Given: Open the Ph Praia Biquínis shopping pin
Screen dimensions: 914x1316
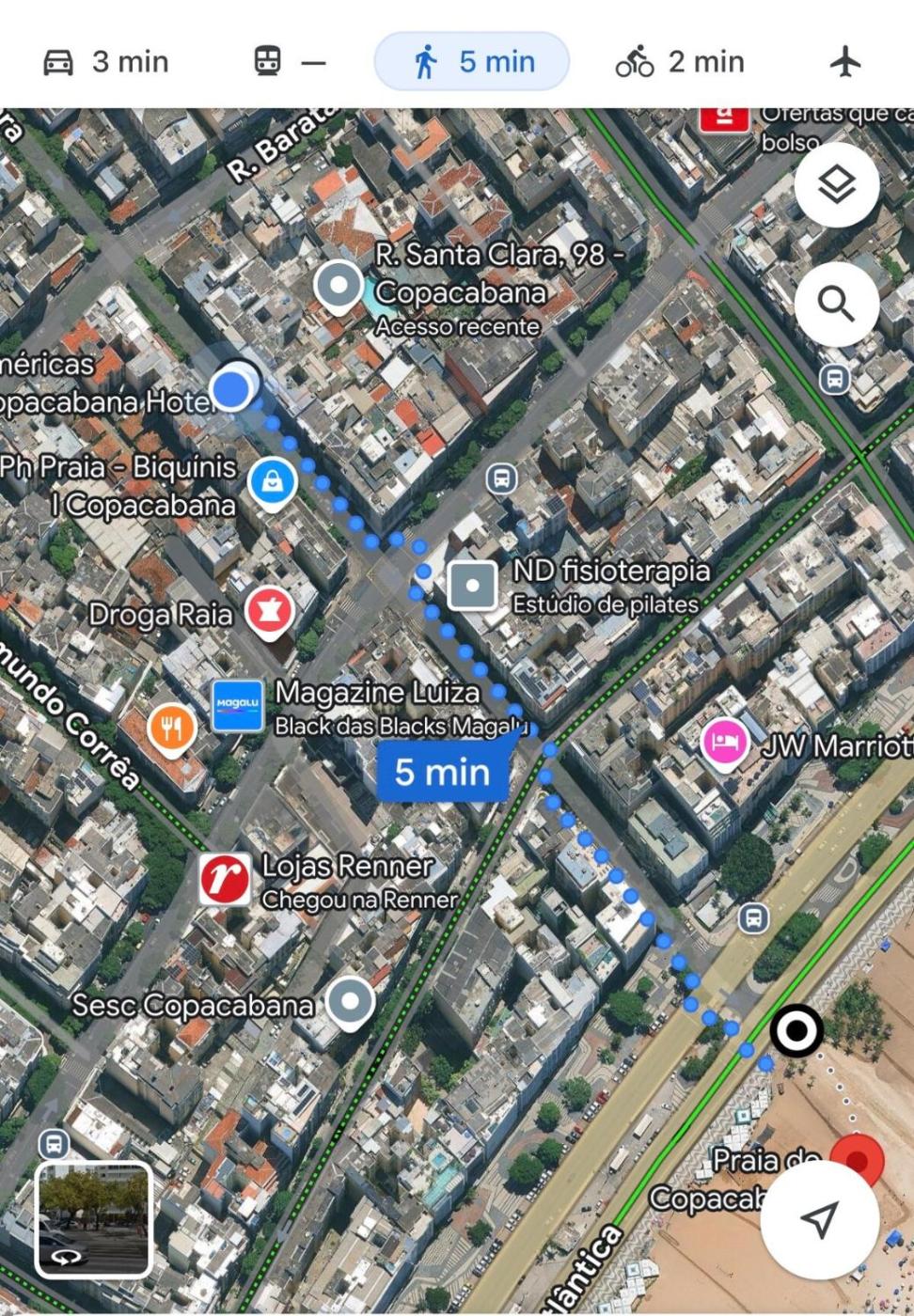Looking at the screenshot, I should pos(273,481).
